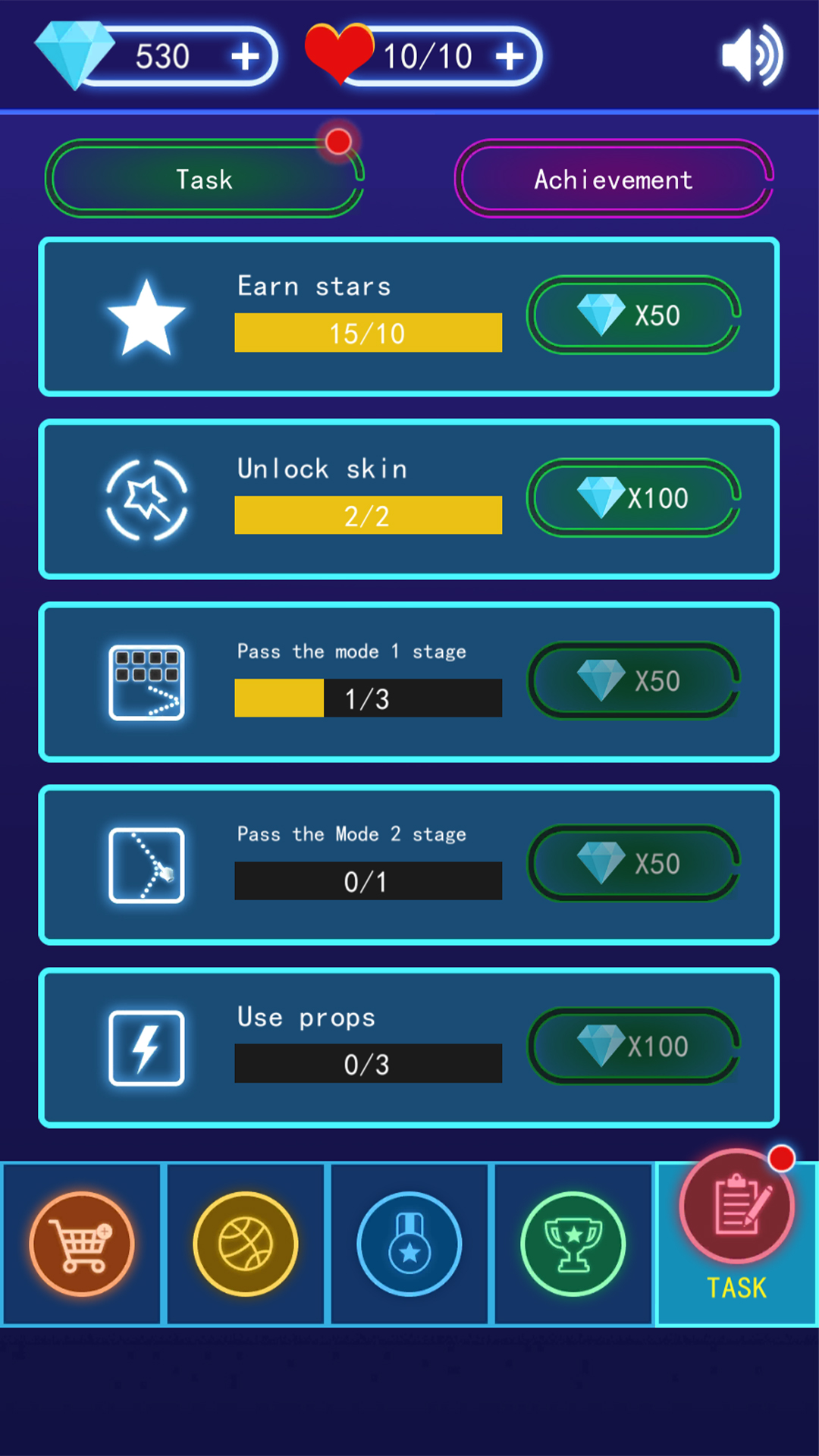819x1456 pixels.
Task: Open the medal section
Action: [409, 1244]
